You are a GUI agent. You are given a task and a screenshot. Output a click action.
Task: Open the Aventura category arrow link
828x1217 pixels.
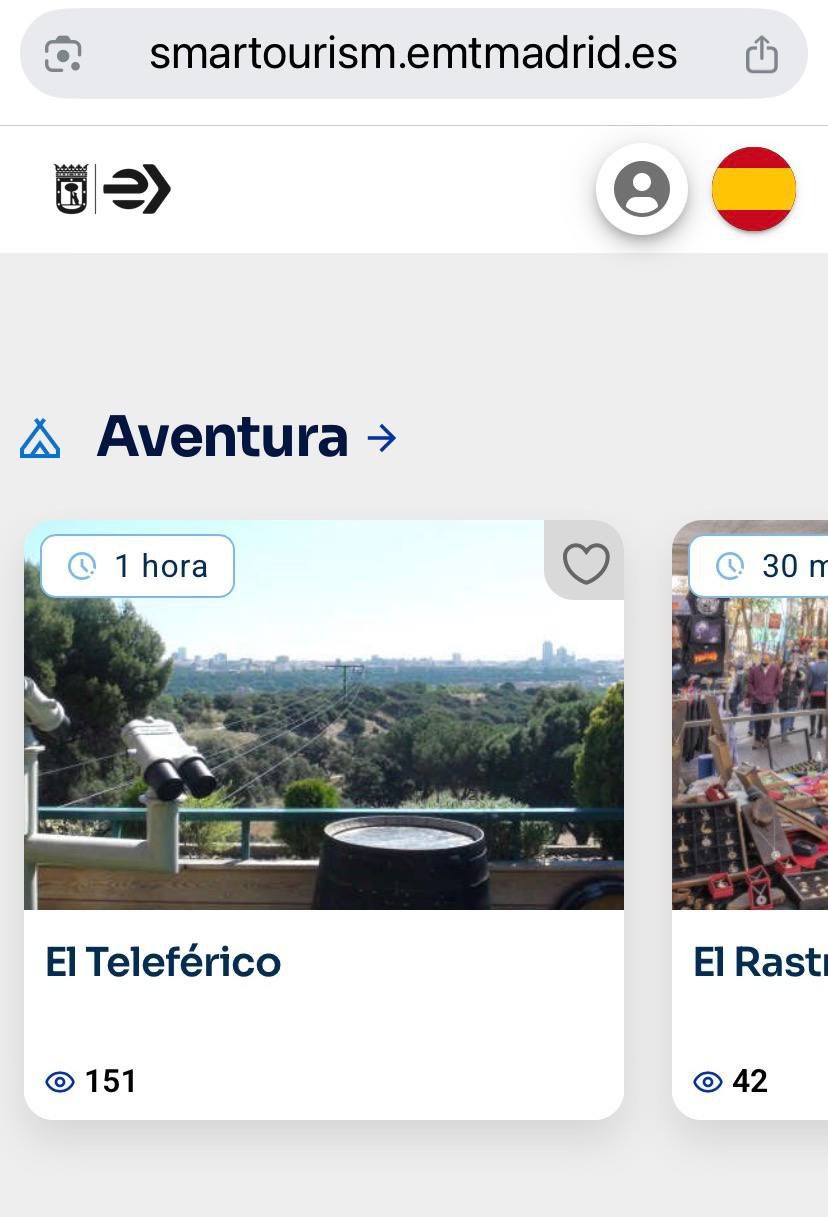point(381,438)
